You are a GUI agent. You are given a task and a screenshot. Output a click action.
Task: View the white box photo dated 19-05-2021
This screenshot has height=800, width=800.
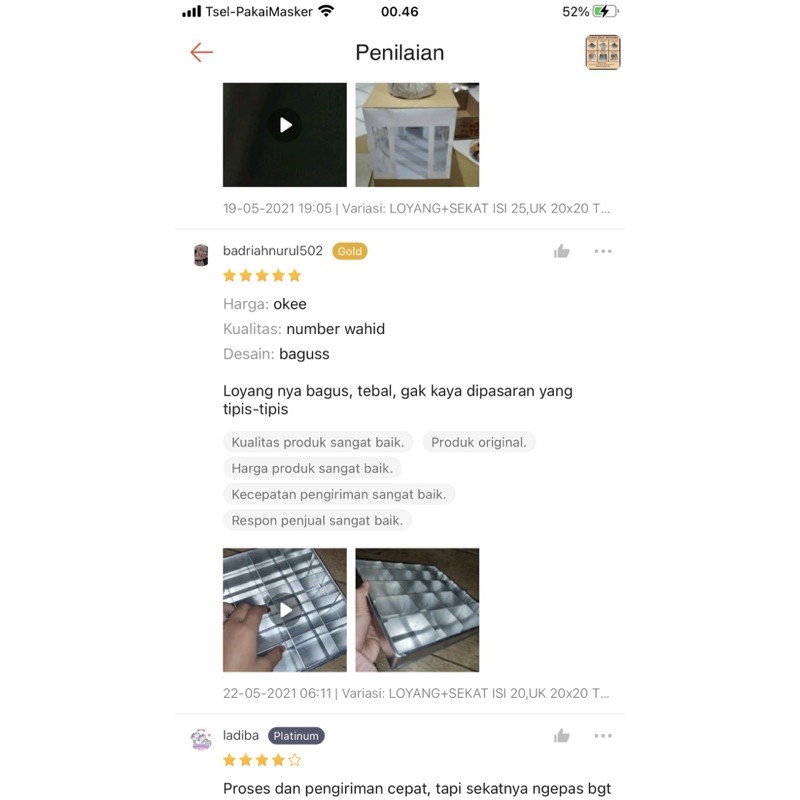click(417, 134)
